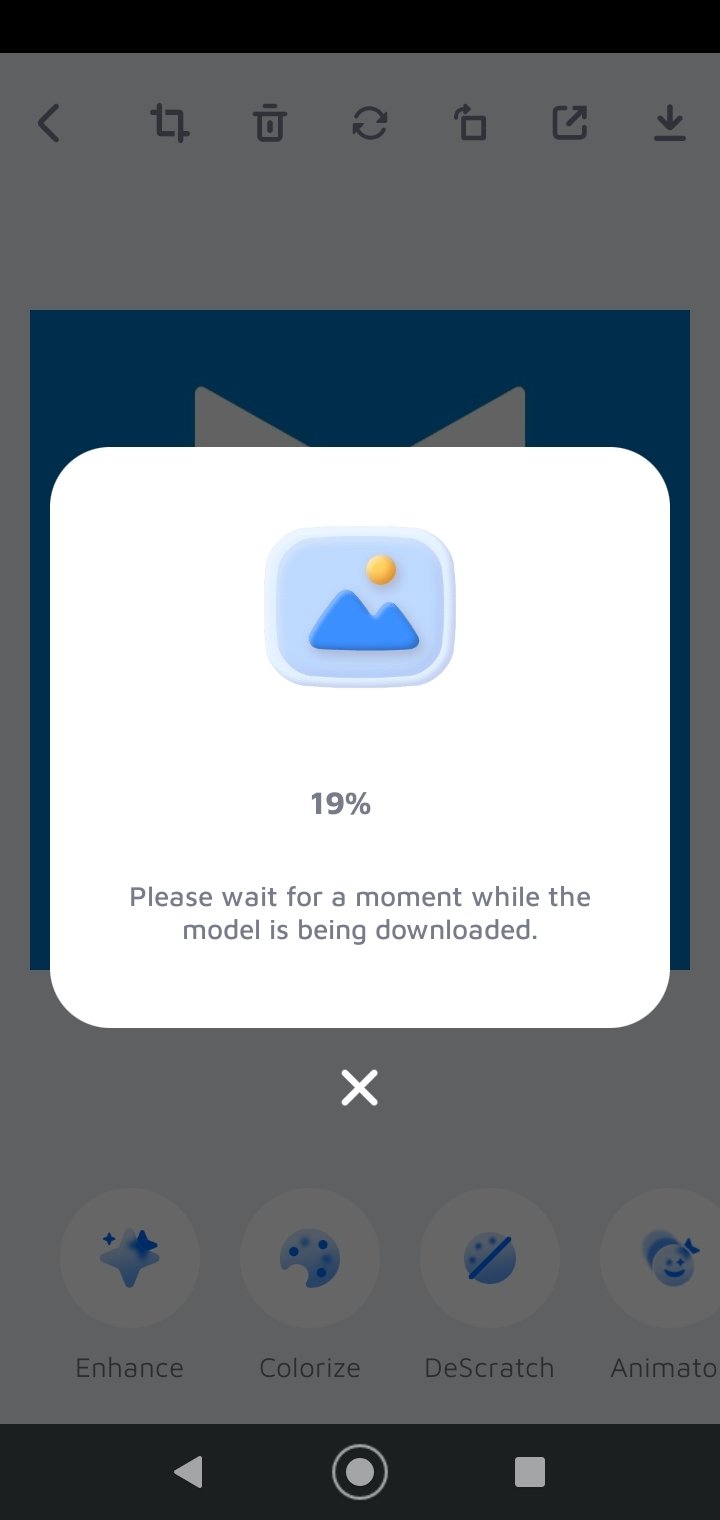
Task: Select the Enhance tool
Action: click(130, 1258)
